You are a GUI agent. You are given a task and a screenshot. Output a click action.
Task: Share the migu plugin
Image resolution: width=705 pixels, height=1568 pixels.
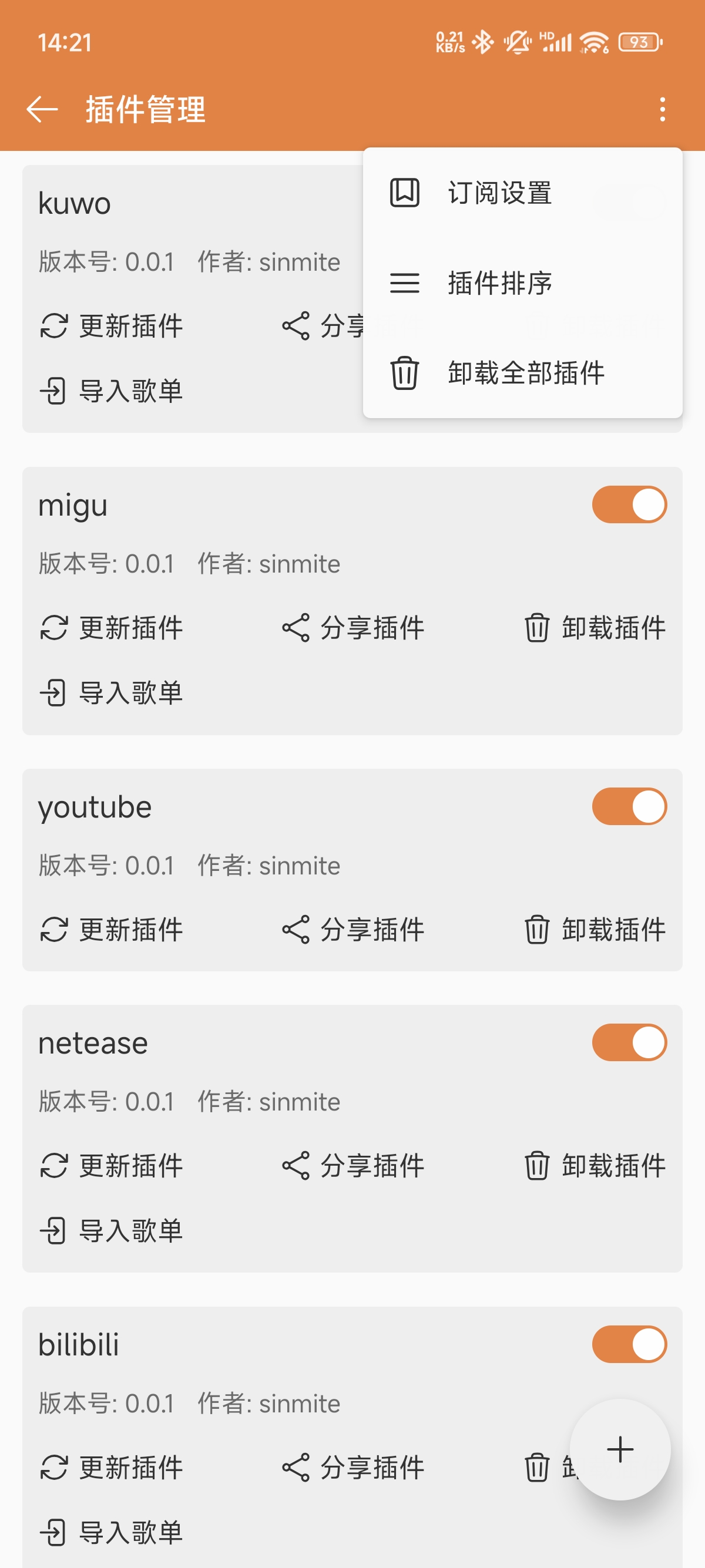pos(353,628)
